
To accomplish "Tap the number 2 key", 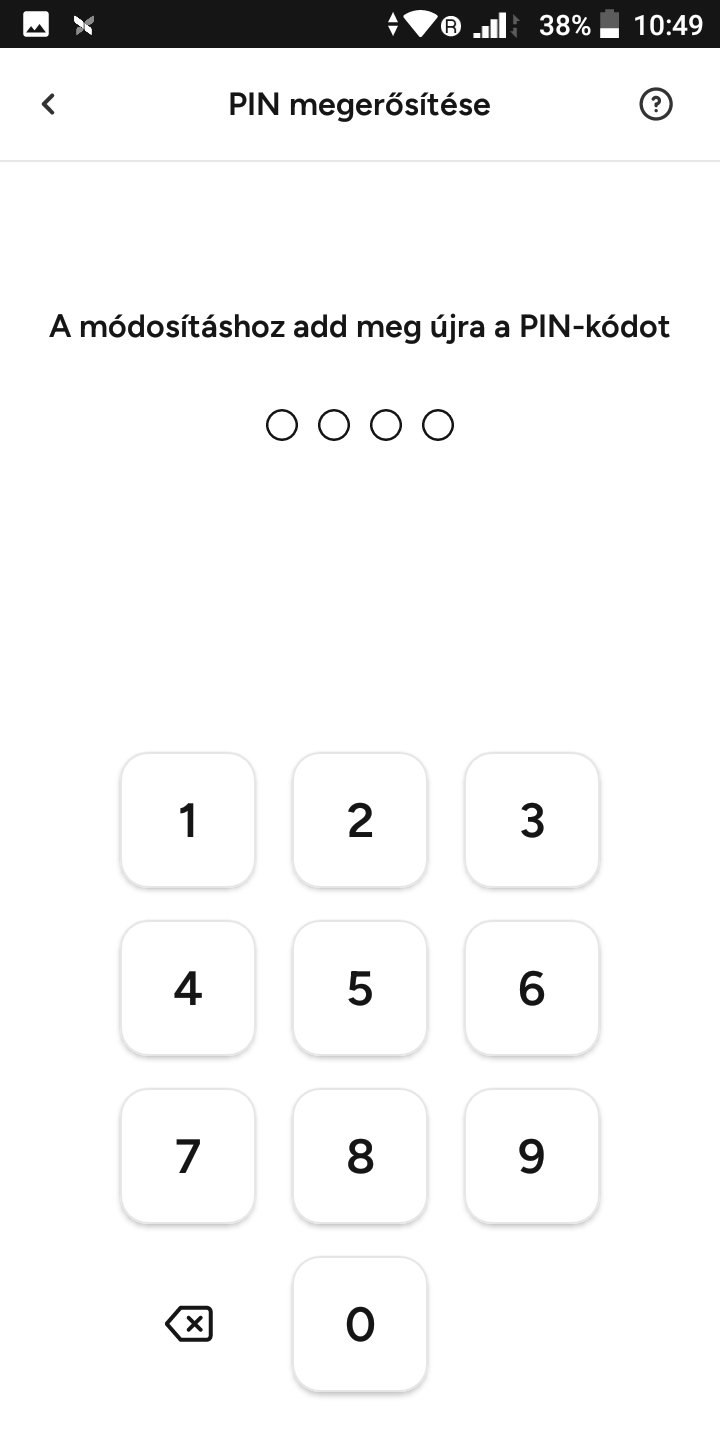I will (x=360, y=820).
